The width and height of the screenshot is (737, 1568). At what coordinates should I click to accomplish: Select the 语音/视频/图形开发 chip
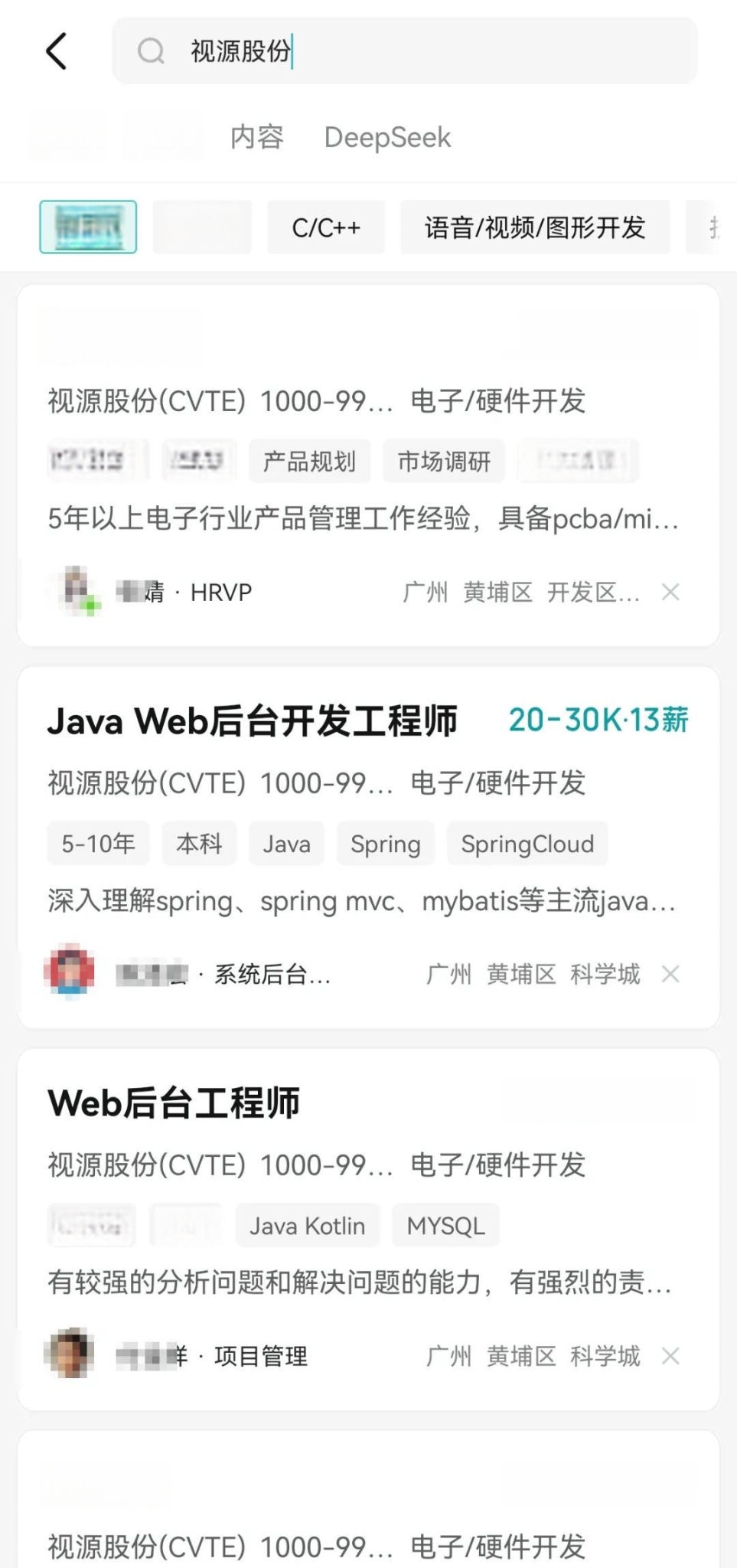coord(535,227)
